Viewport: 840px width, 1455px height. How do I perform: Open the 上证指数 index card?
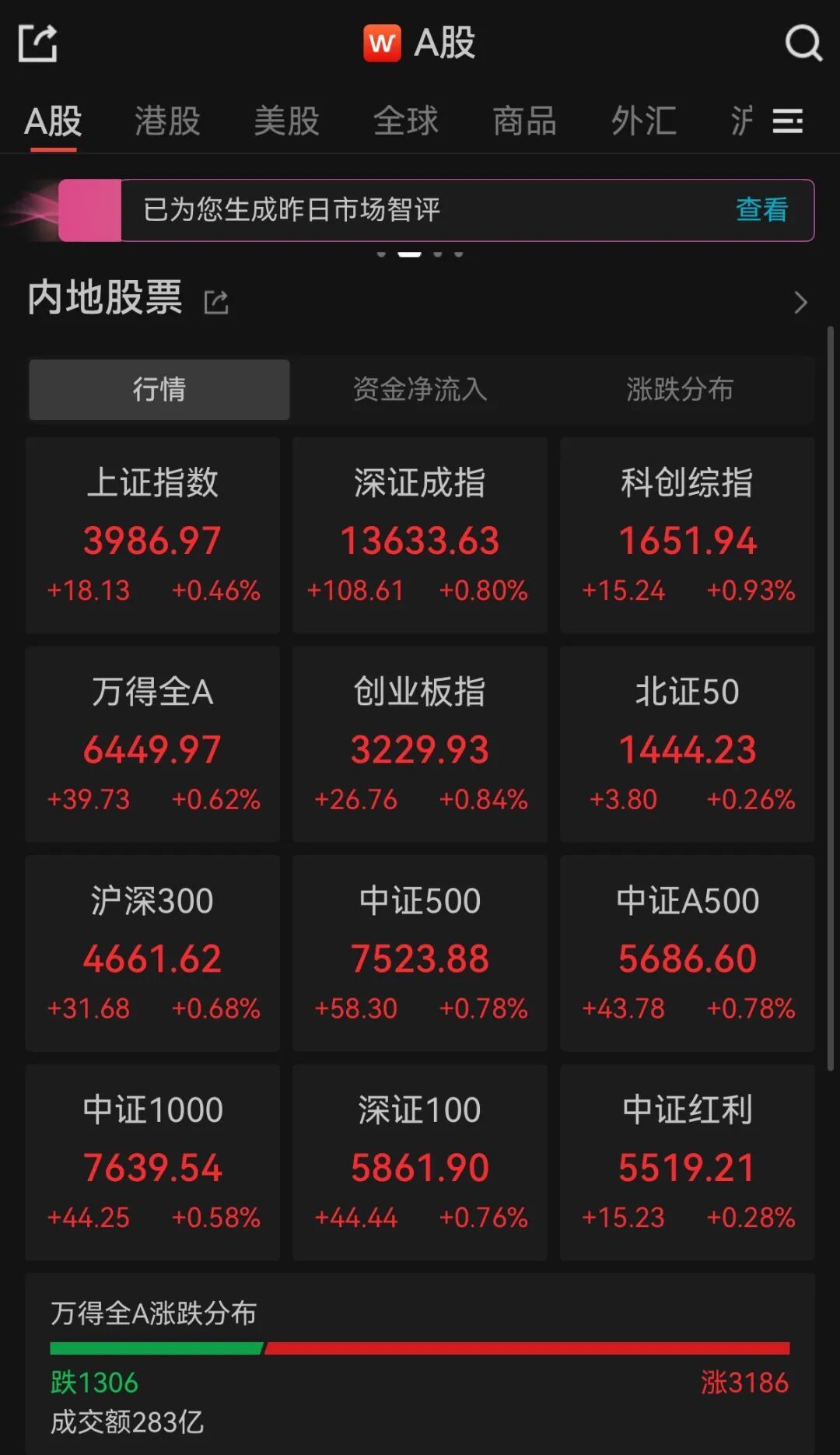point(152,535)
